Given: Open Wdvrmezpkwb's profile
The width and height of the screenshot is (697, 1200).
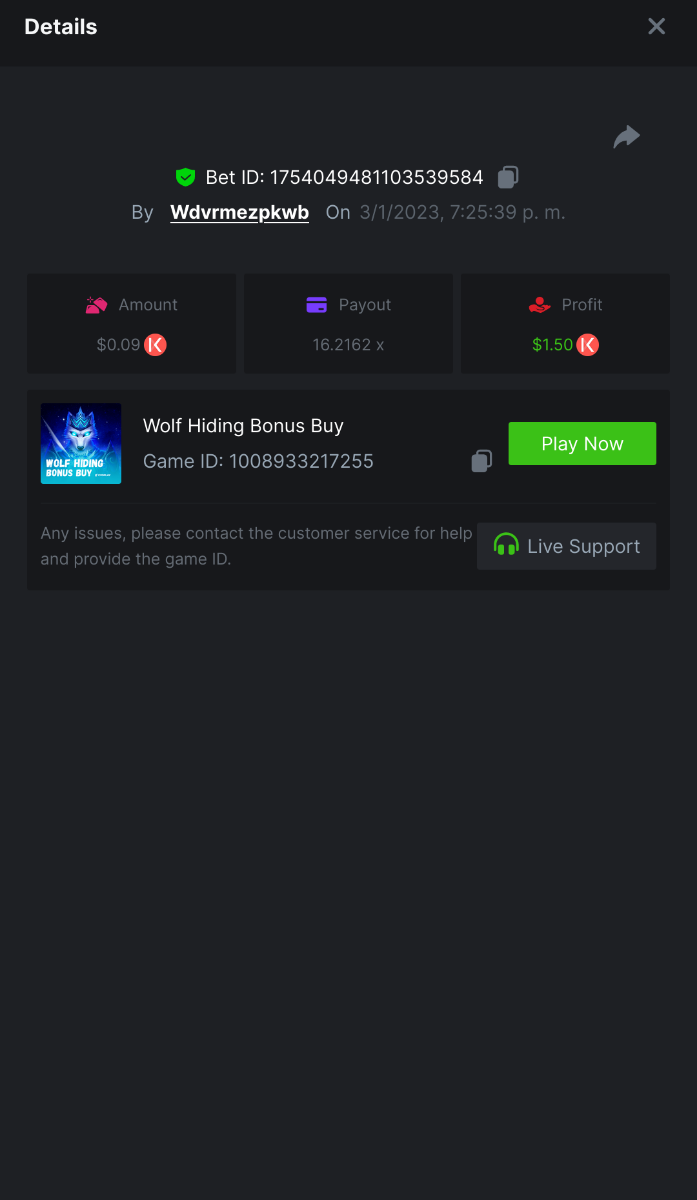Looking at the screenshot, I should (x=239, y=212).
